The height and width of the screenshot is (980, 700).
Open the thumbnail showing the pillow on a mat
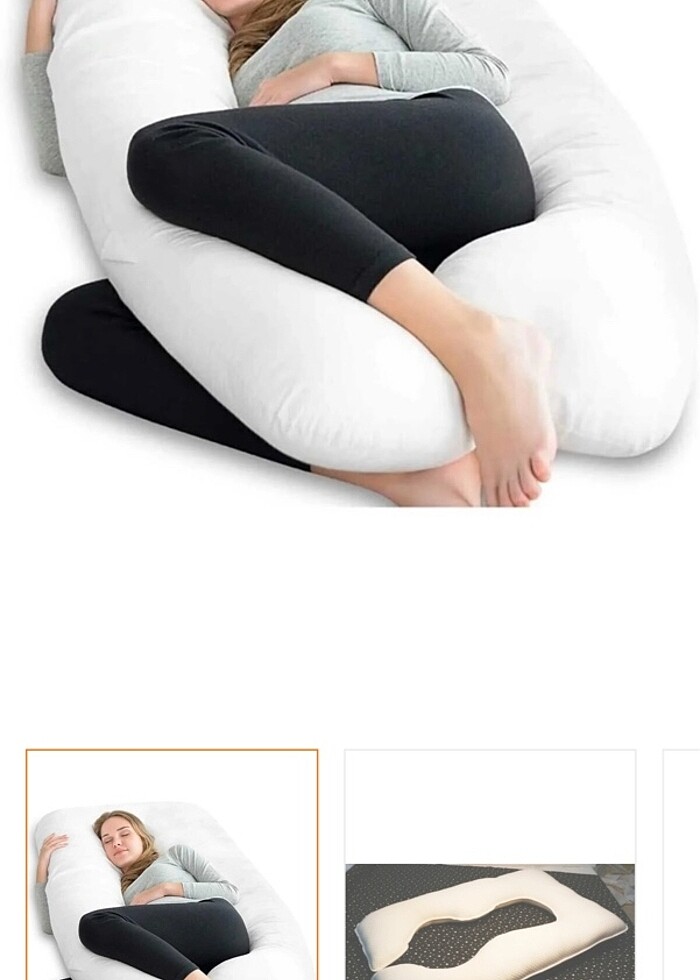490,866
